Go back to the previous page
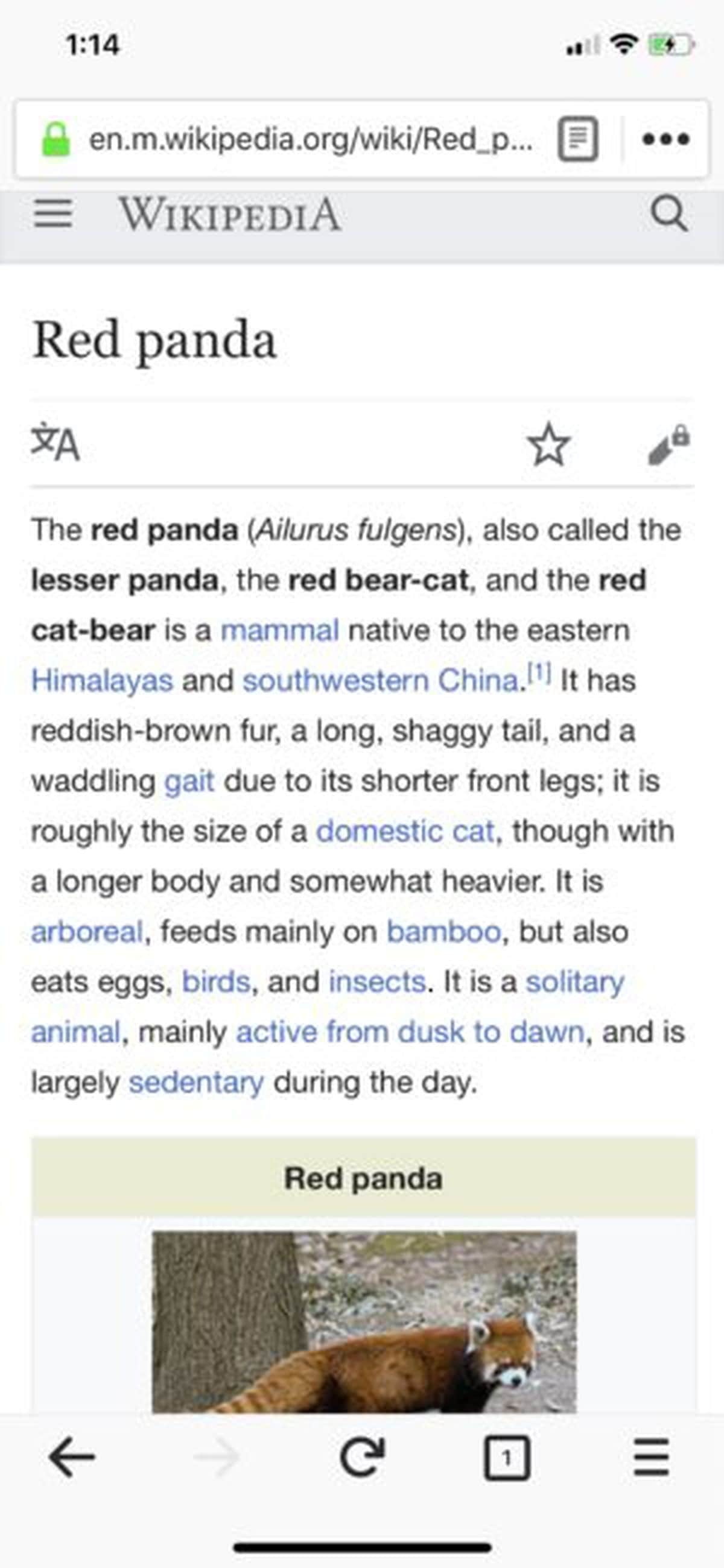This screenshot has height=1568, width=724. coord(72,1458)
